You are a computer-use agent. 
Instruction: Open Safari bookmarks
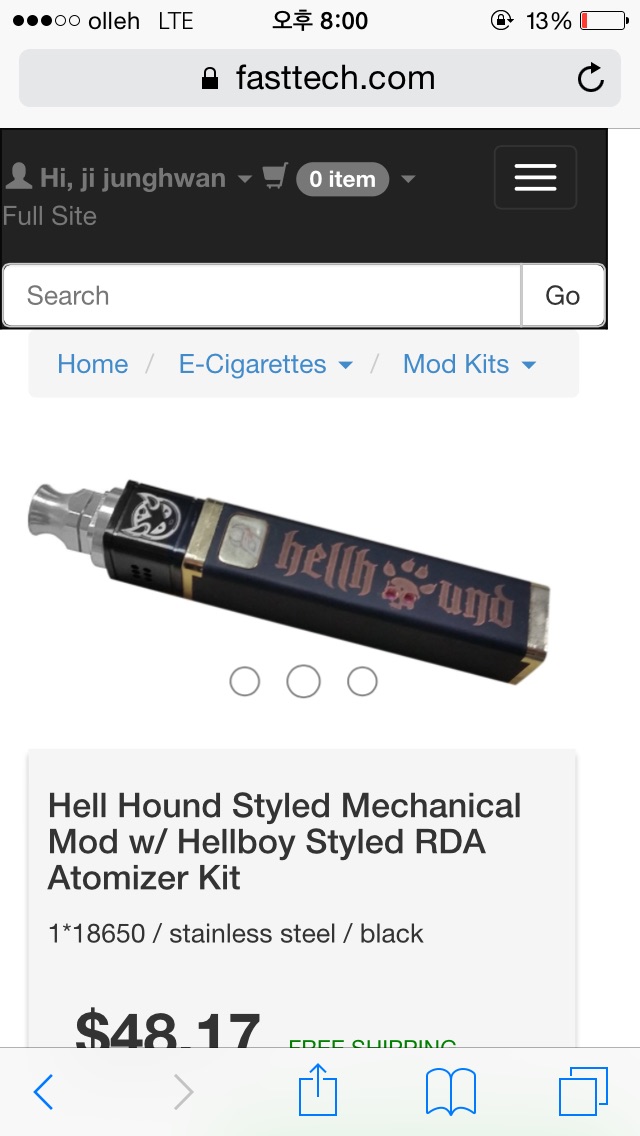coord(451,1092)
